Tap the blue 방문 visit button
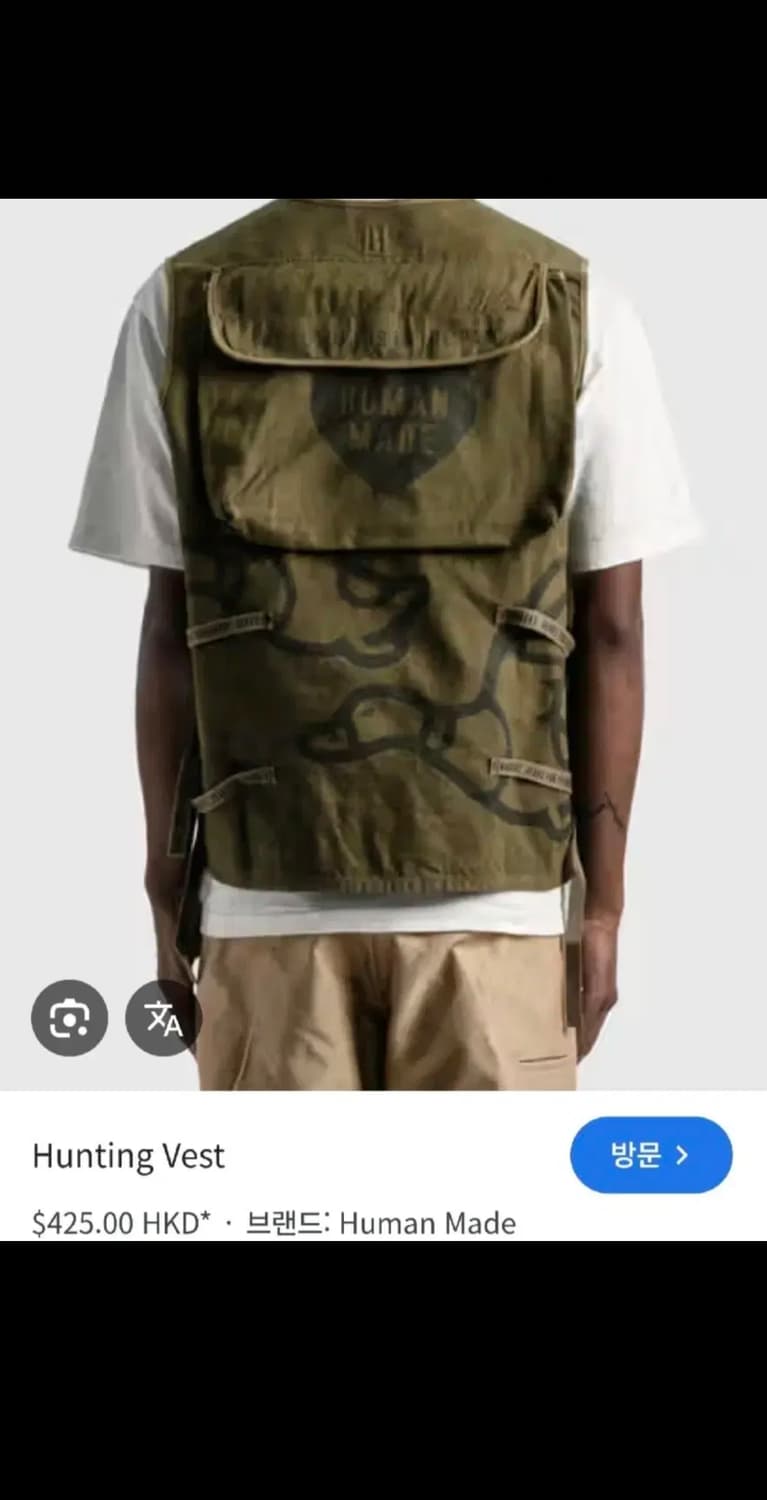The width and height of the screenshot is (767, 1500). [651, 1155]
